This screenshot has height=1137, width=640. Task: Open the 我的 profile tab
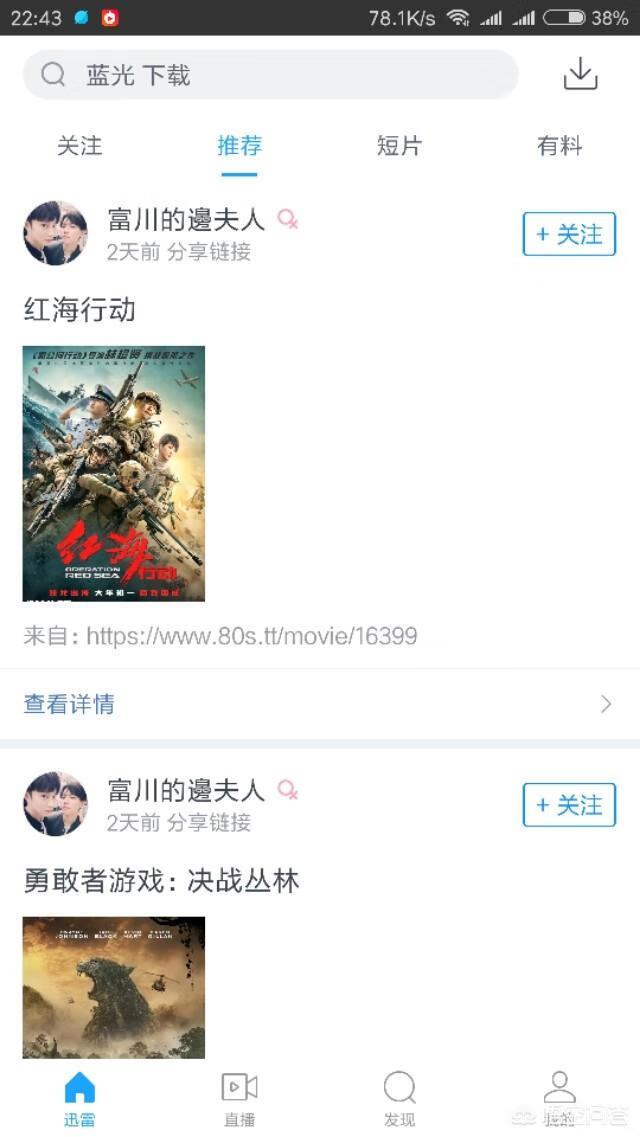559,1099
